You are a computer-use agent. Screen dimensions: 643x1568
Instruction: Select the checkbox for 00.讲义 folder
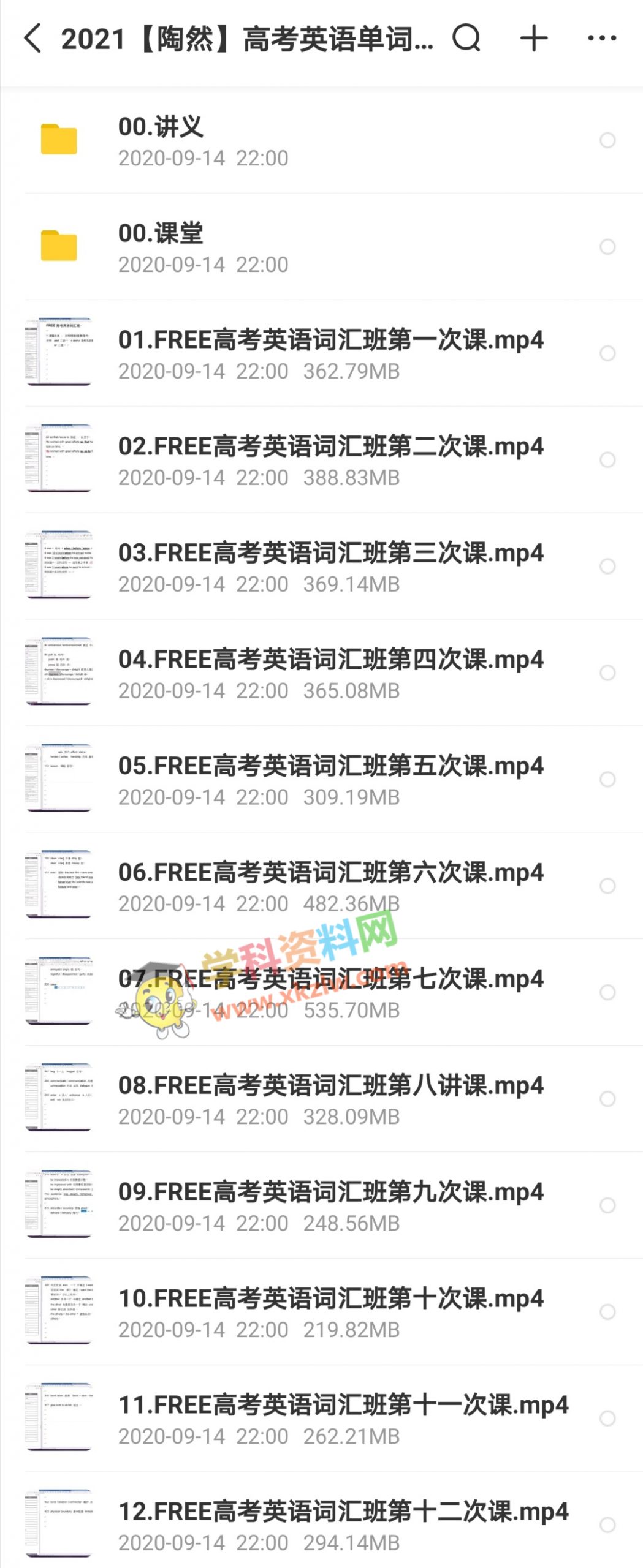point(607,140)
